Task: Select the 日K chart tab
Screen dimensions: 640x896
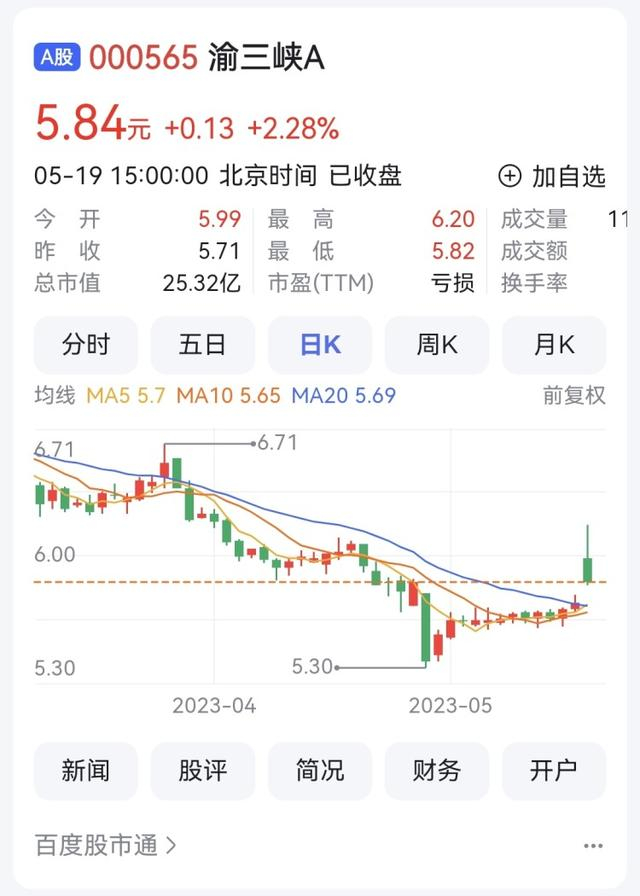Action: 320,346
